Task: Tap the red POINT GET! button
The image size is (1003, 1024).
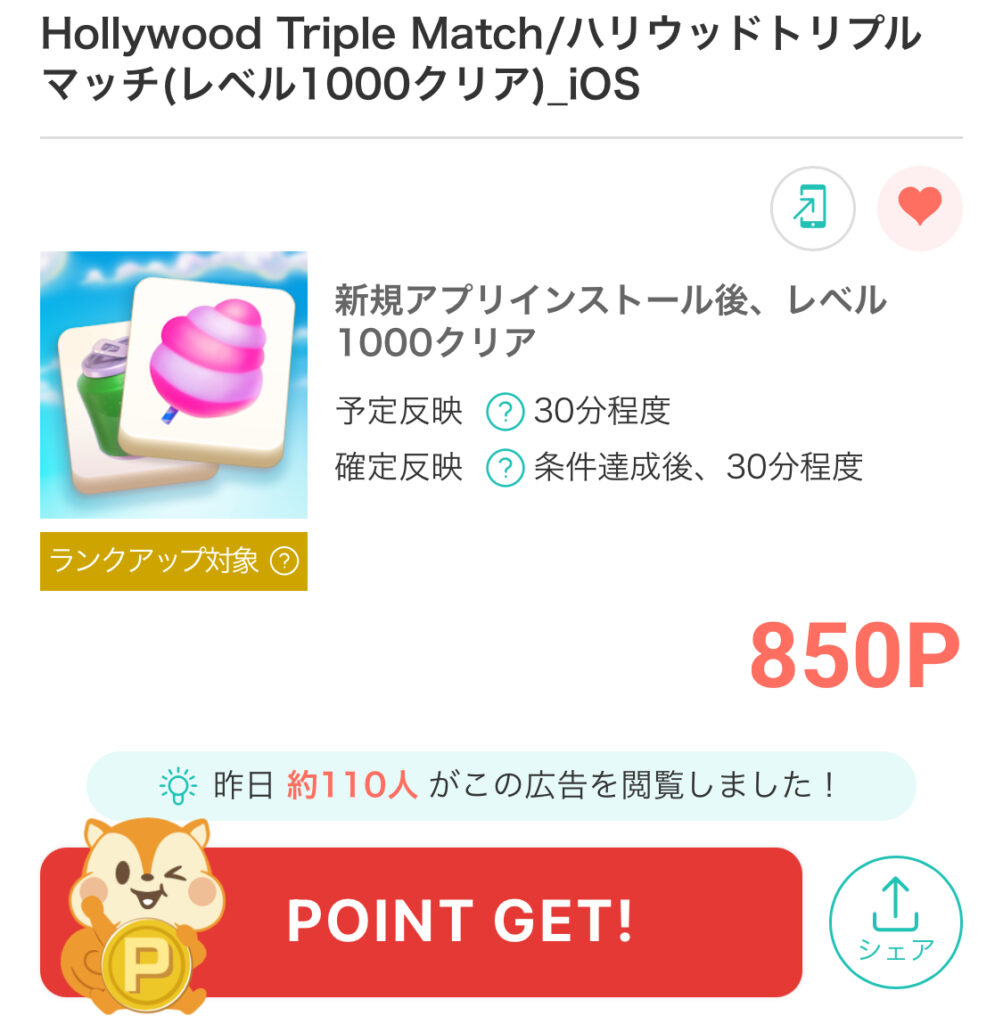Action: pos(460,921)
